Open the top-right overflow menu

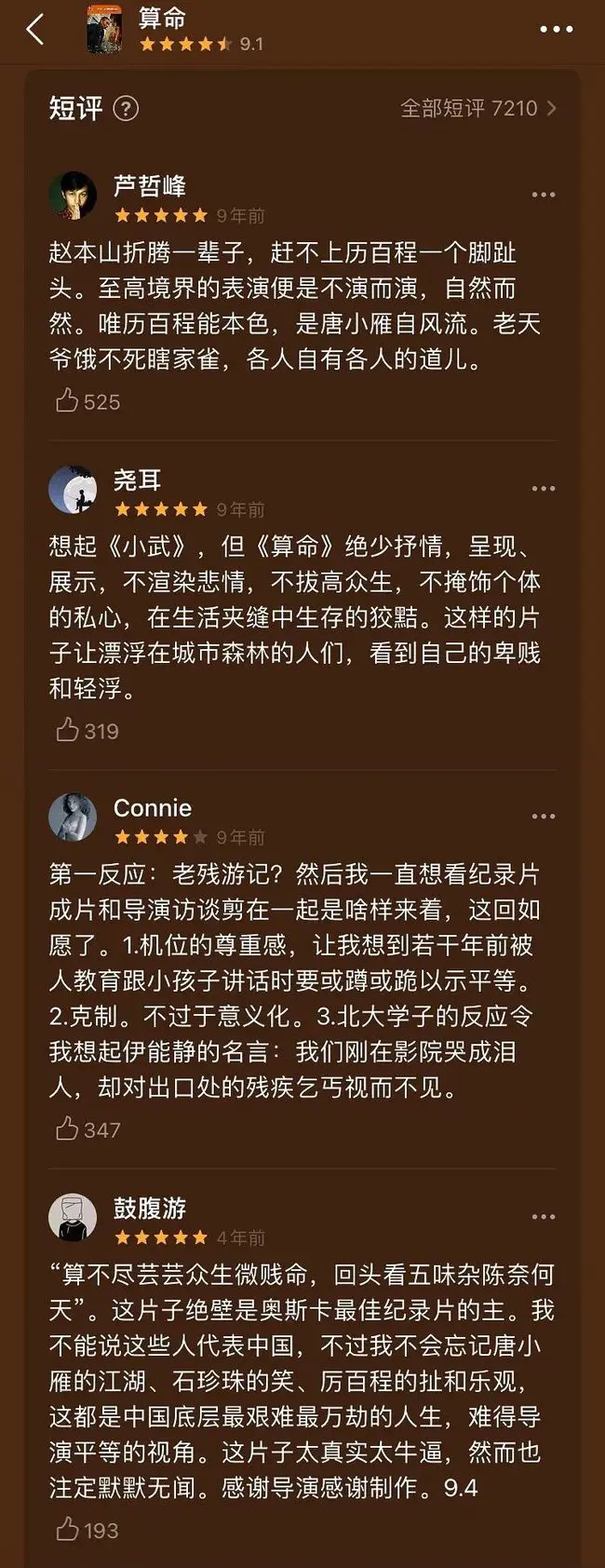pos(557,30)
